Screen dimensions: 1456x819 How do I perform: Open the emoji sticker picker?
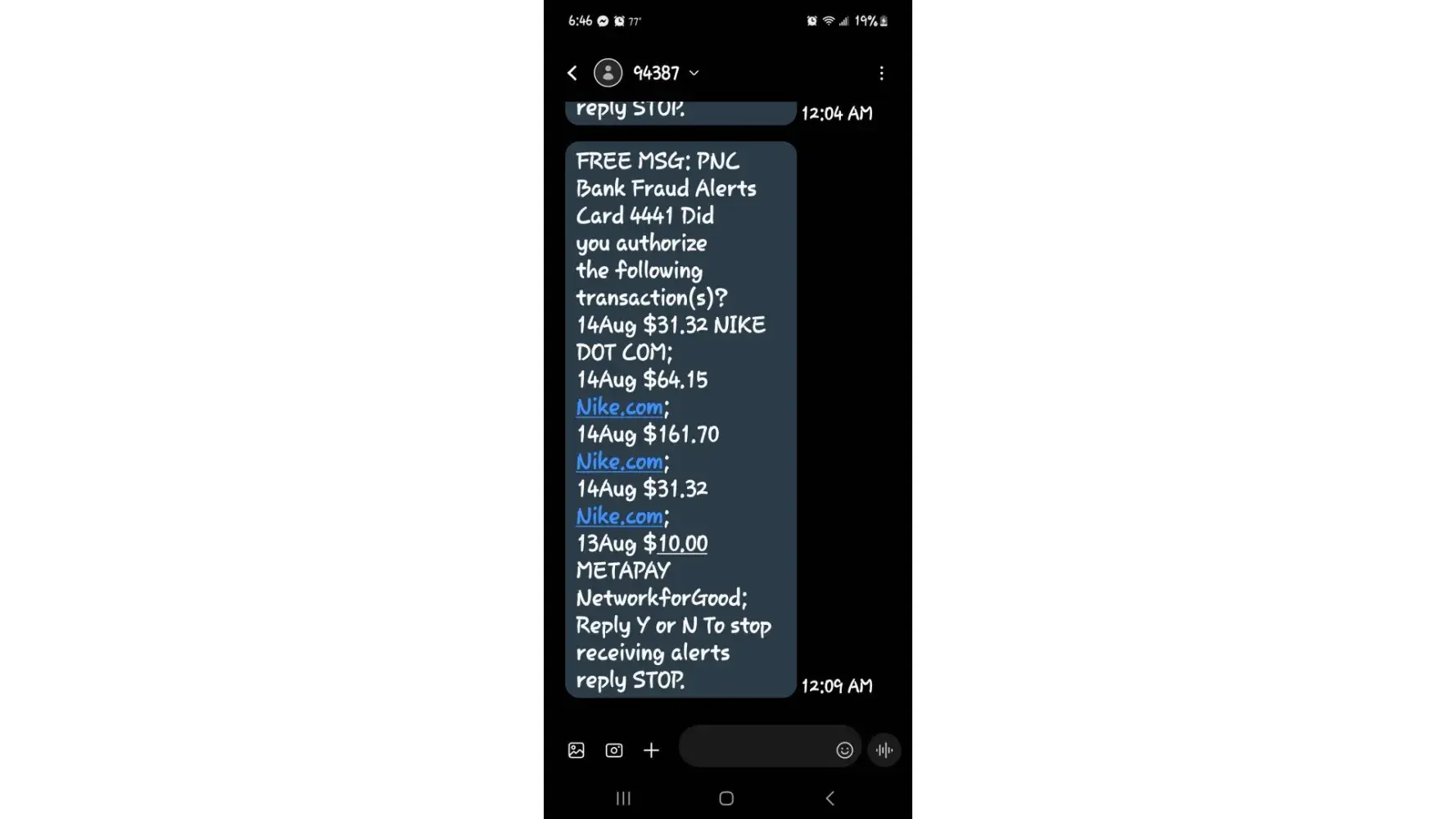pos(844,750)
